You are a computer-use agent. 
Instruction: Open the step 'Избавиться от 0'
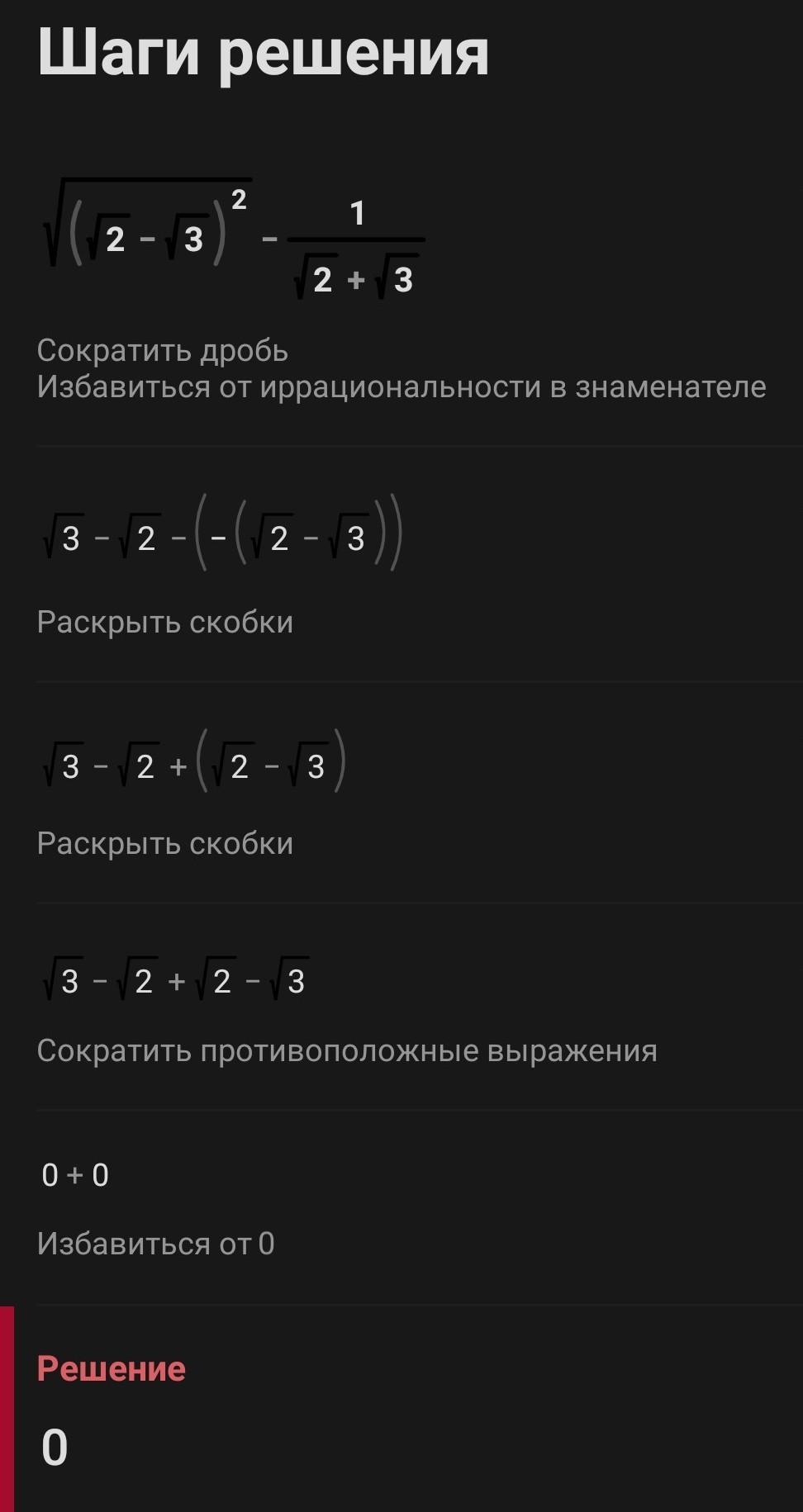(155, 1244)
